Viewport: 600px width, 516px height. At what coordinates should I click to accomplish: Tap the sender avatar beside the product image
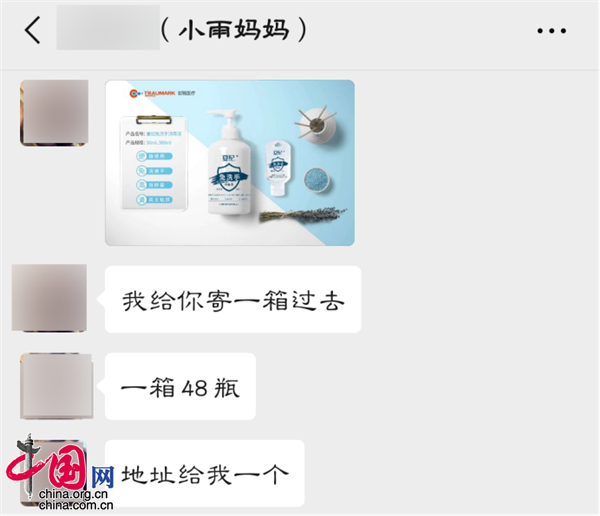(47, 113)
